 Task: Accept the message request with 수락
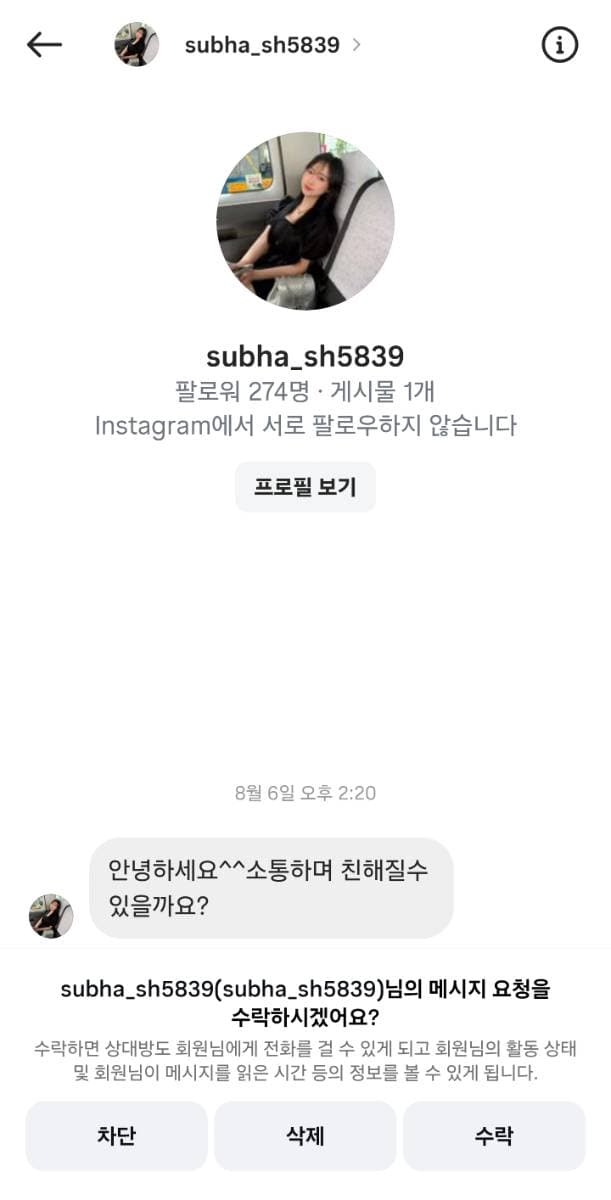[494, 1135]
